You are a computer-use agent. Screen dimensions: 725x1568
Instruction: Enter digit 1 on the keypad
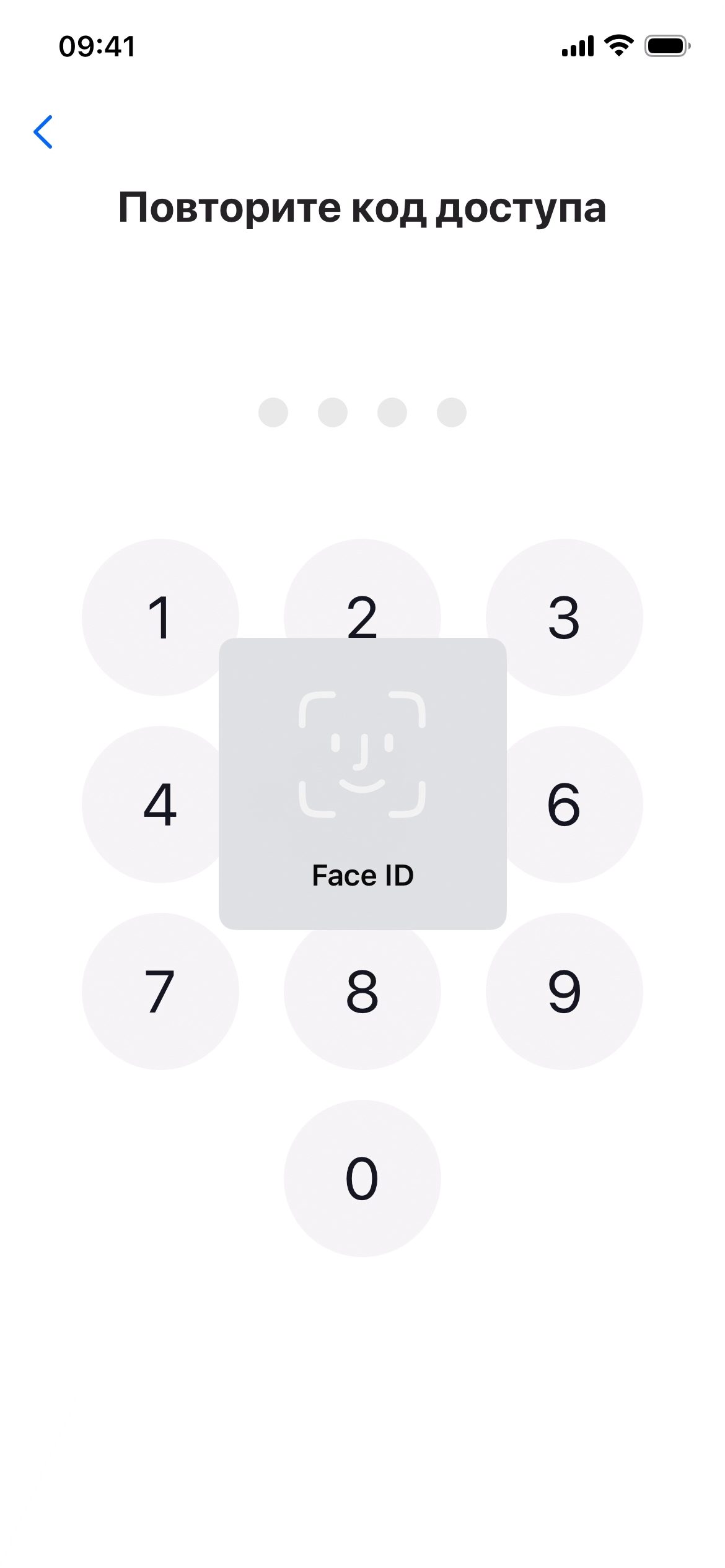pos(160,617)
